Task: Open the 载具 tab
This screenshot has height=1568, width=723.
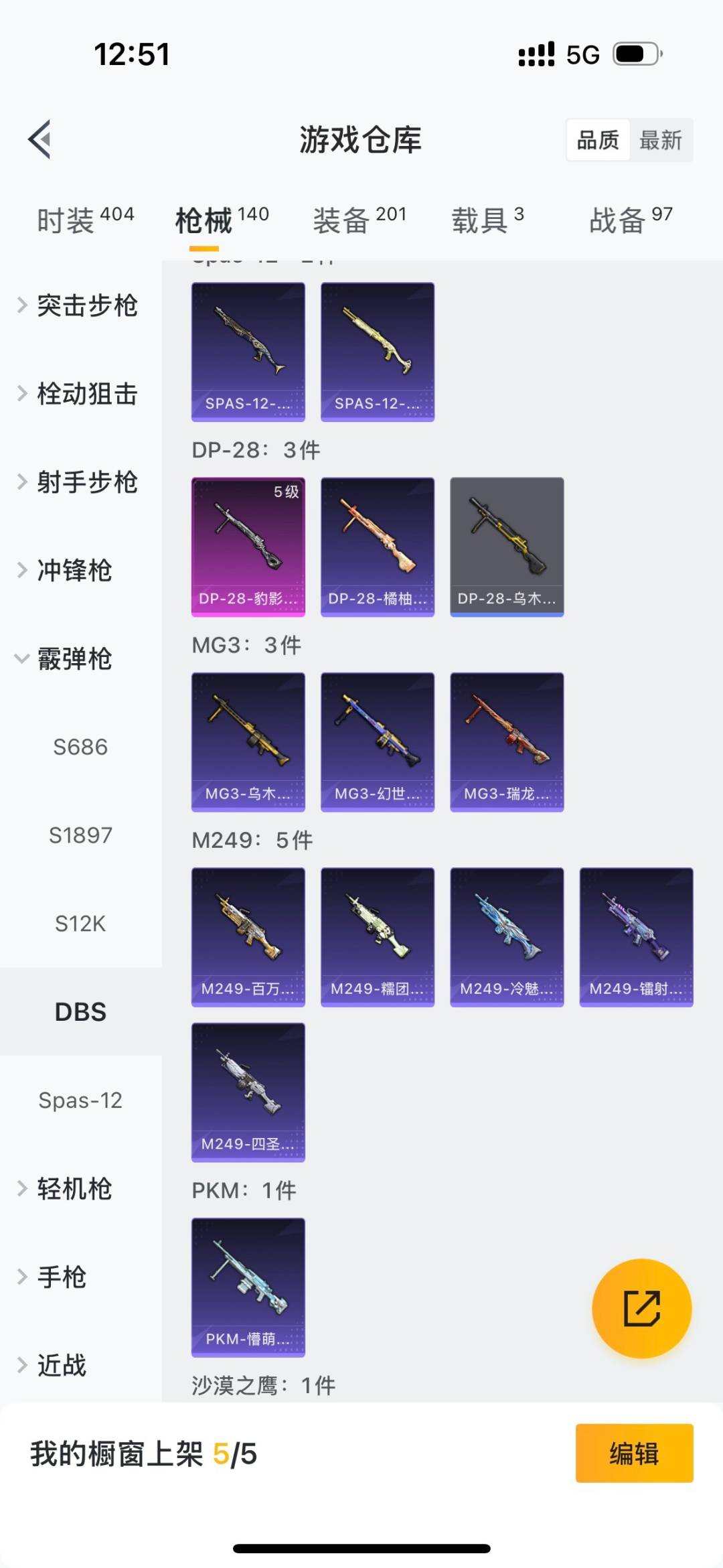Action: click(487, 220)
